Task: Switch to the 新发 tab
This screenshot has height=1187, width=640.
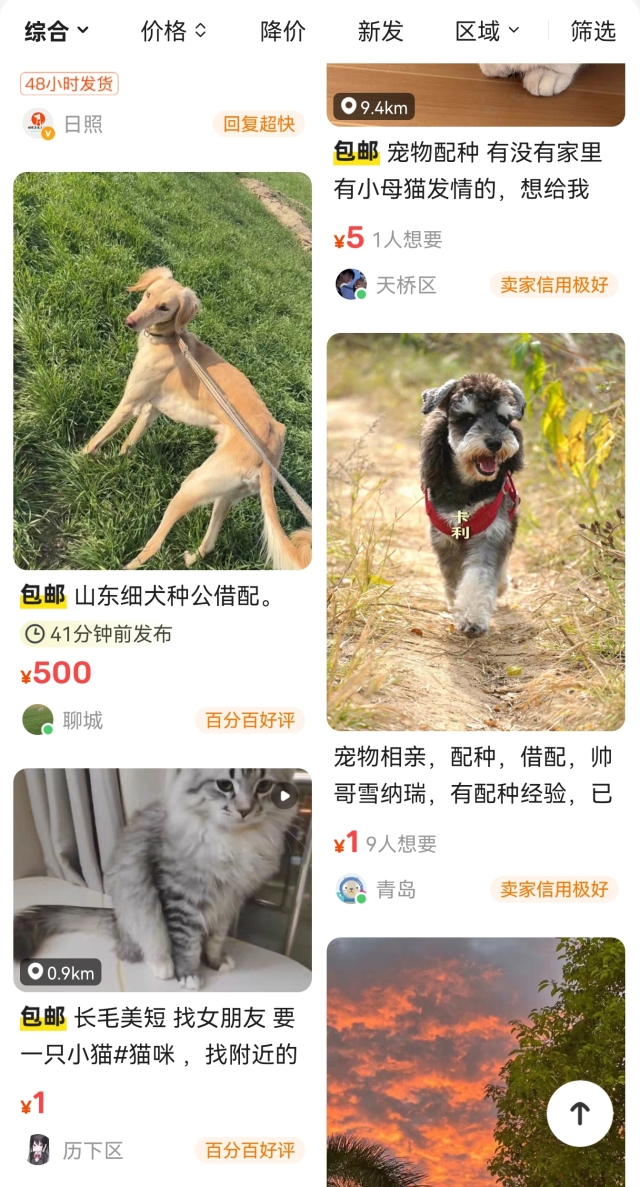Action: (380, 31)
